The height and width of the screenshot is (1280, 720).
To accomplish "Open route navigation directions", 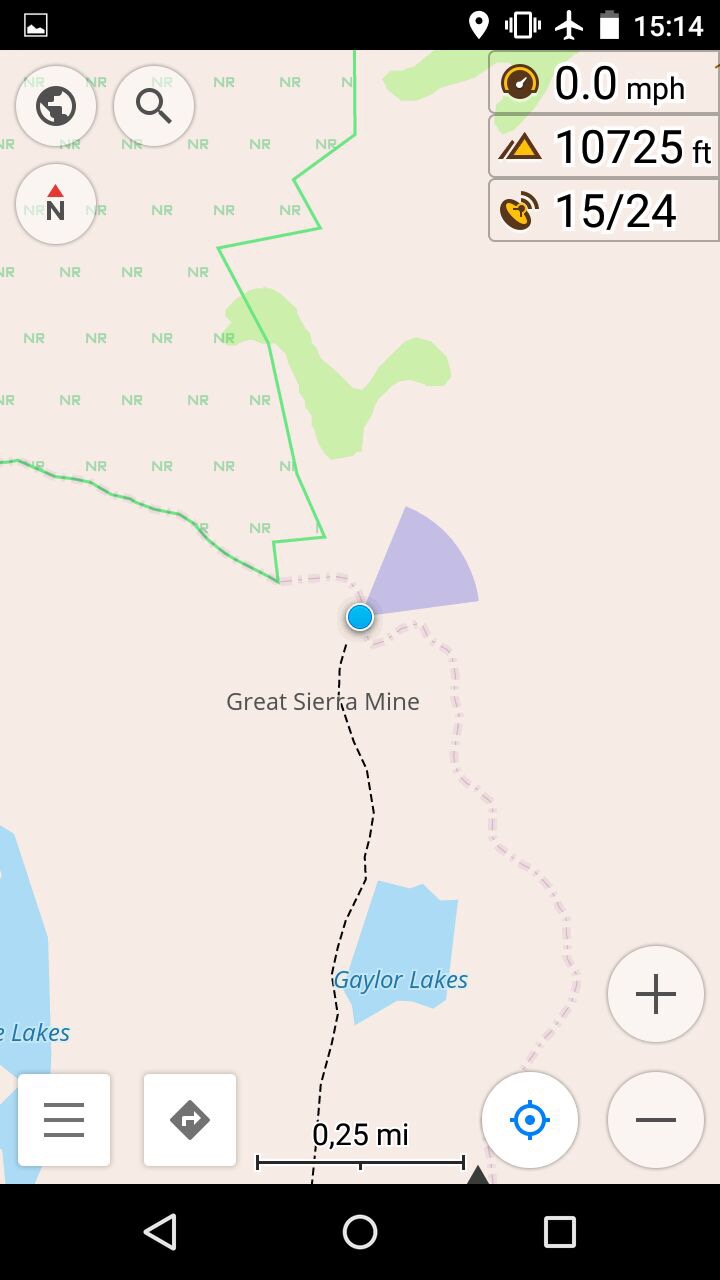I will click(x=190, y=1120).
